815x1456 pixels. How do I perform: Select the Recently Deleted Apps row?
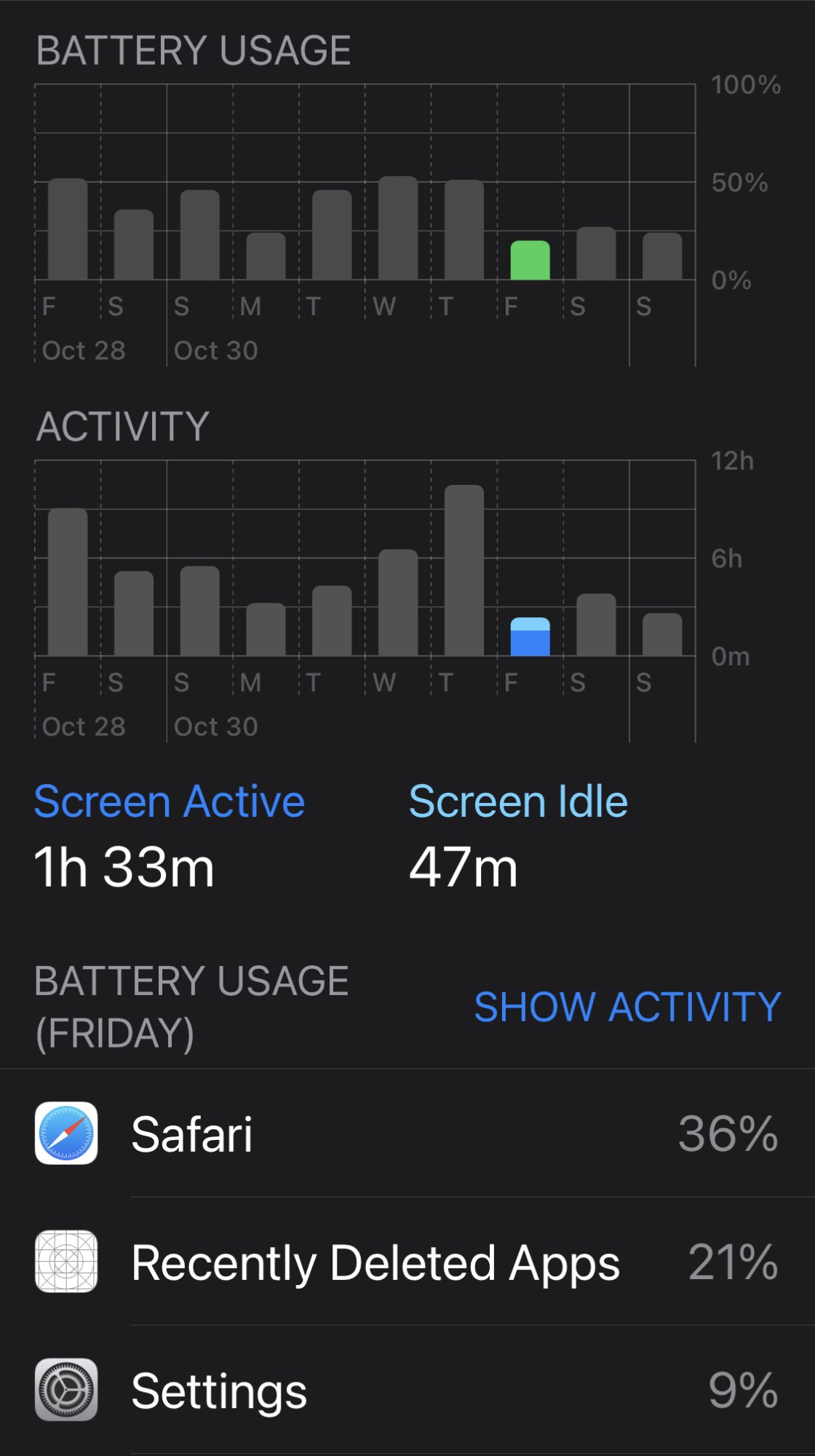407,1262
